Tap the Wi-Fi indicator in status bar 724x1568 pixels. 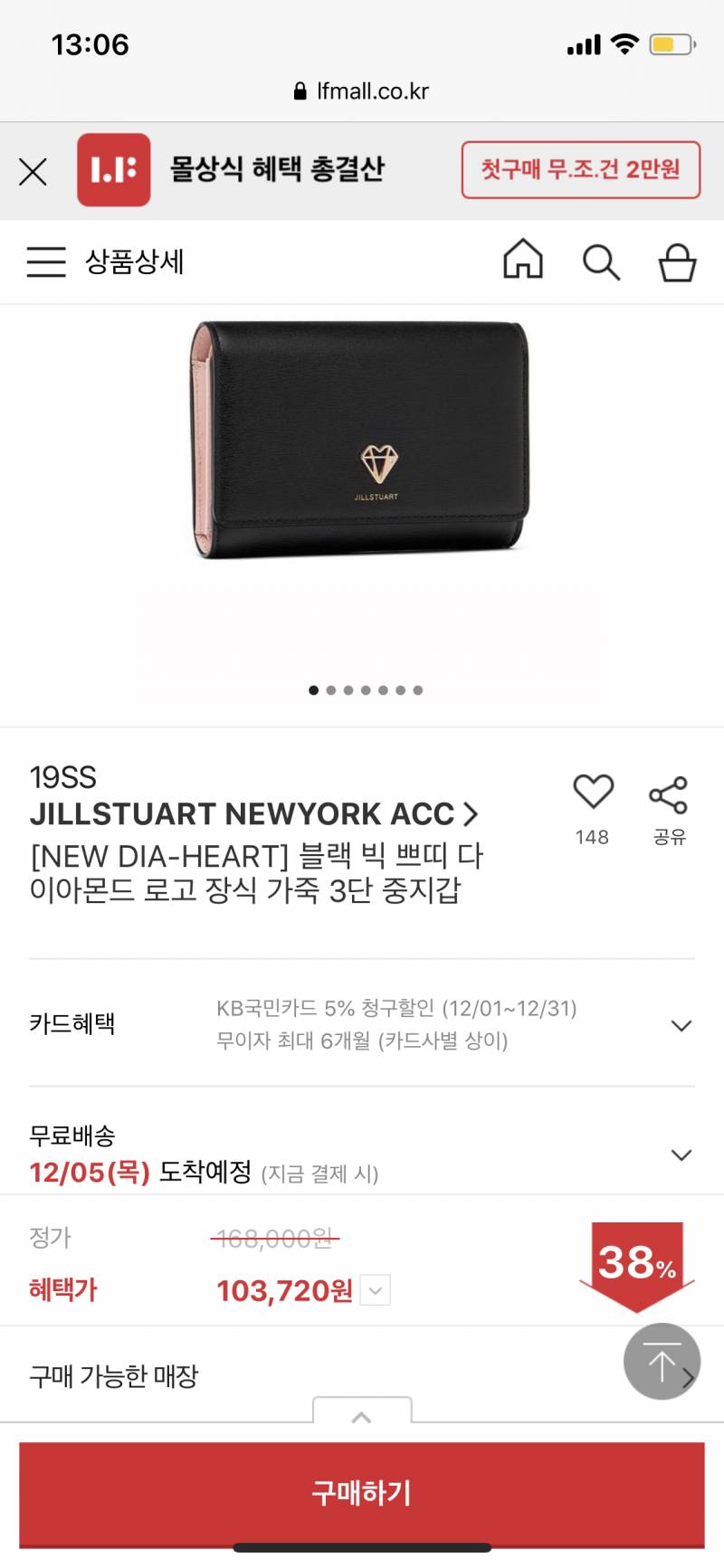point(625,43)
